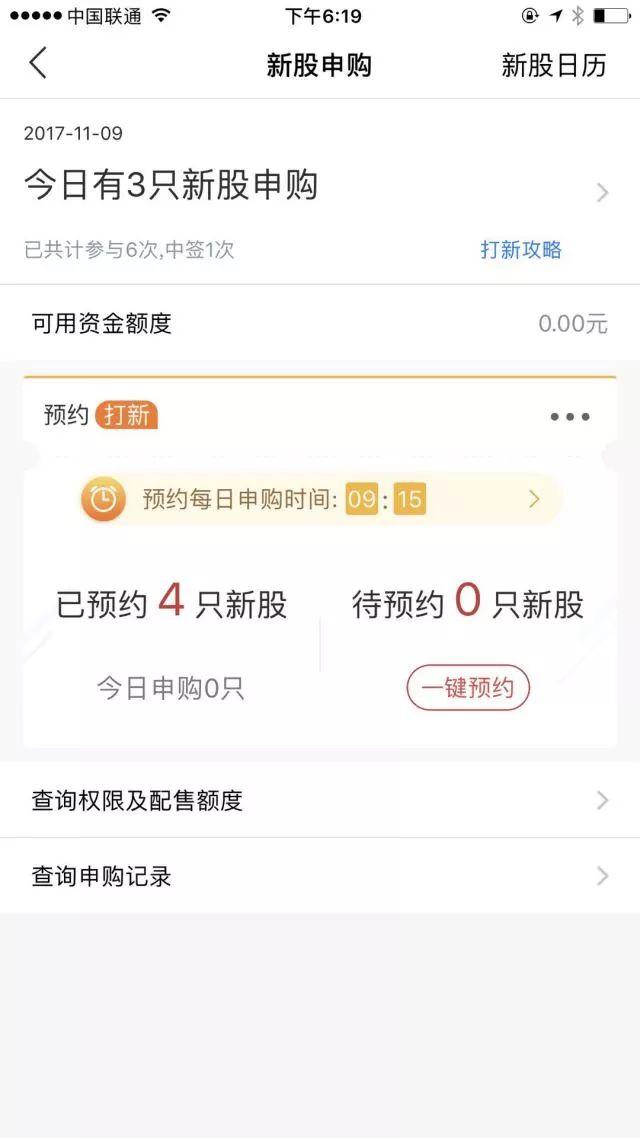Viewport: 640px width, 1138px height.
Task: Go back using the top-left arrow
Action: pyautogui.click(x=38, y=63)
